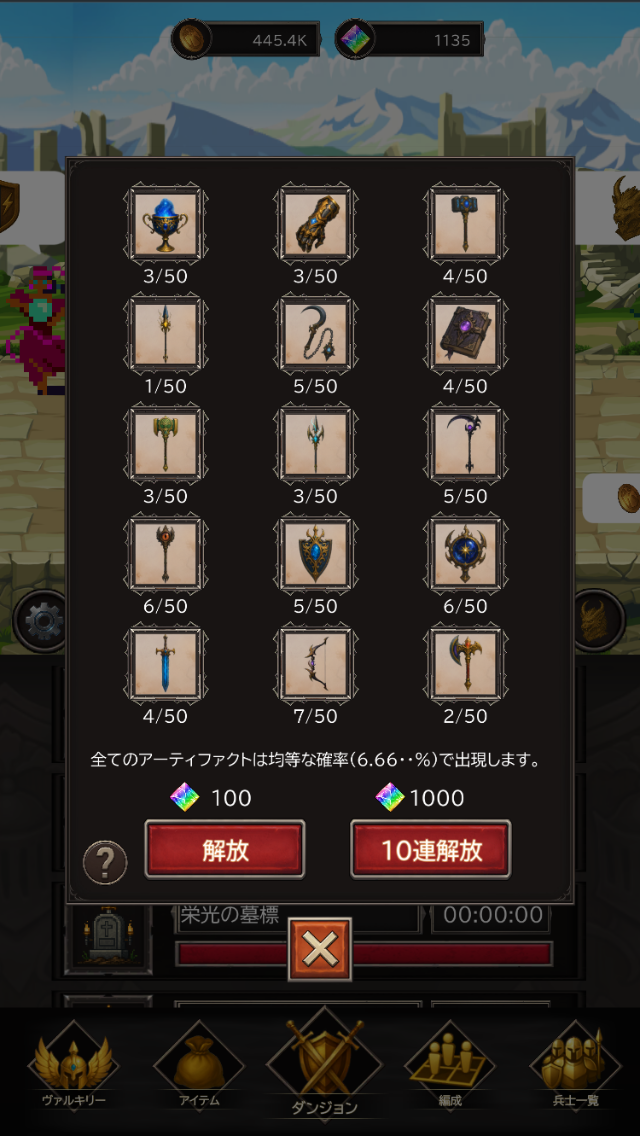Viewport: 640px width, 1136px height.
Task: Select the blue chalice artifact
Action: click(166, 223)
